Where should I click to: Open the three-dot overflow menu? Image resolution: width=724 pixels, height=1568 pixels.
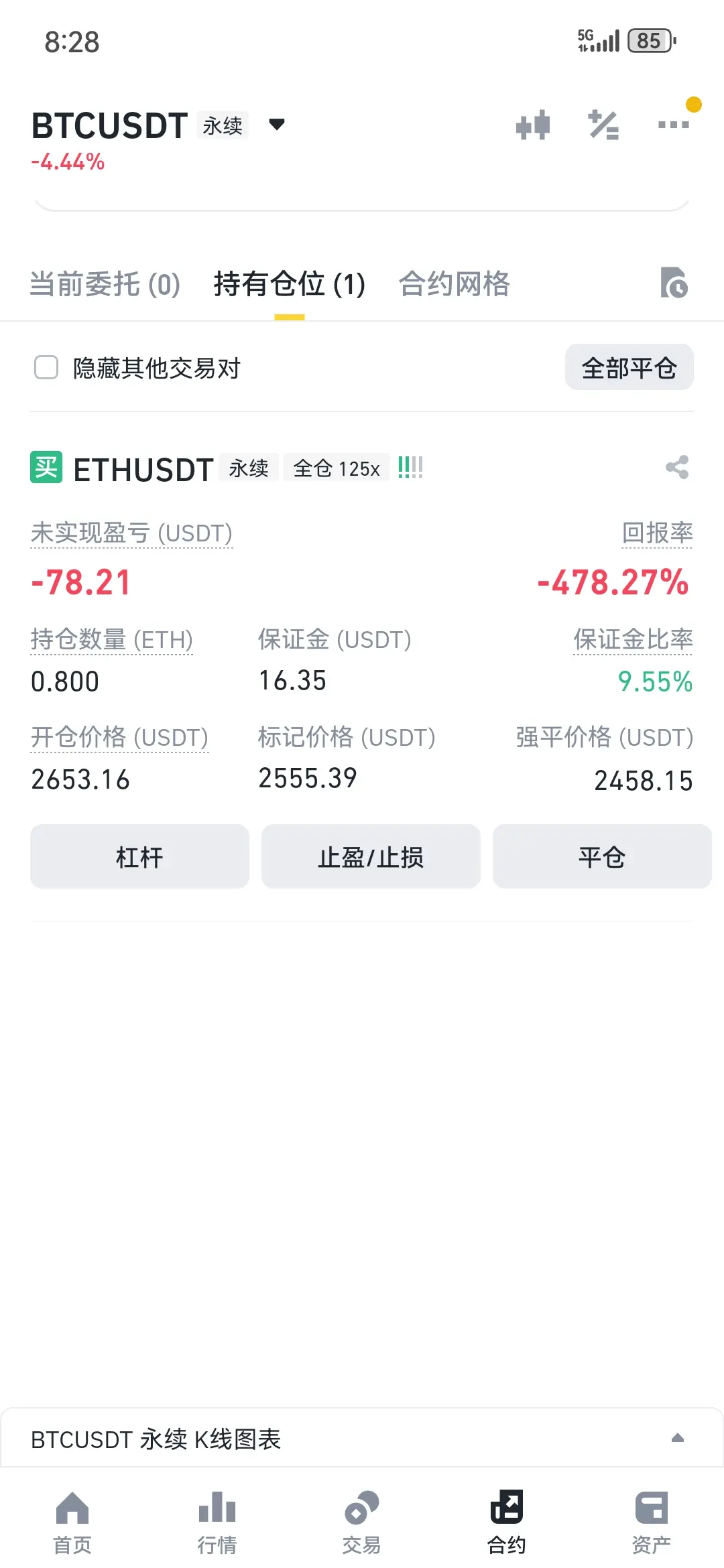coord(674,125)
